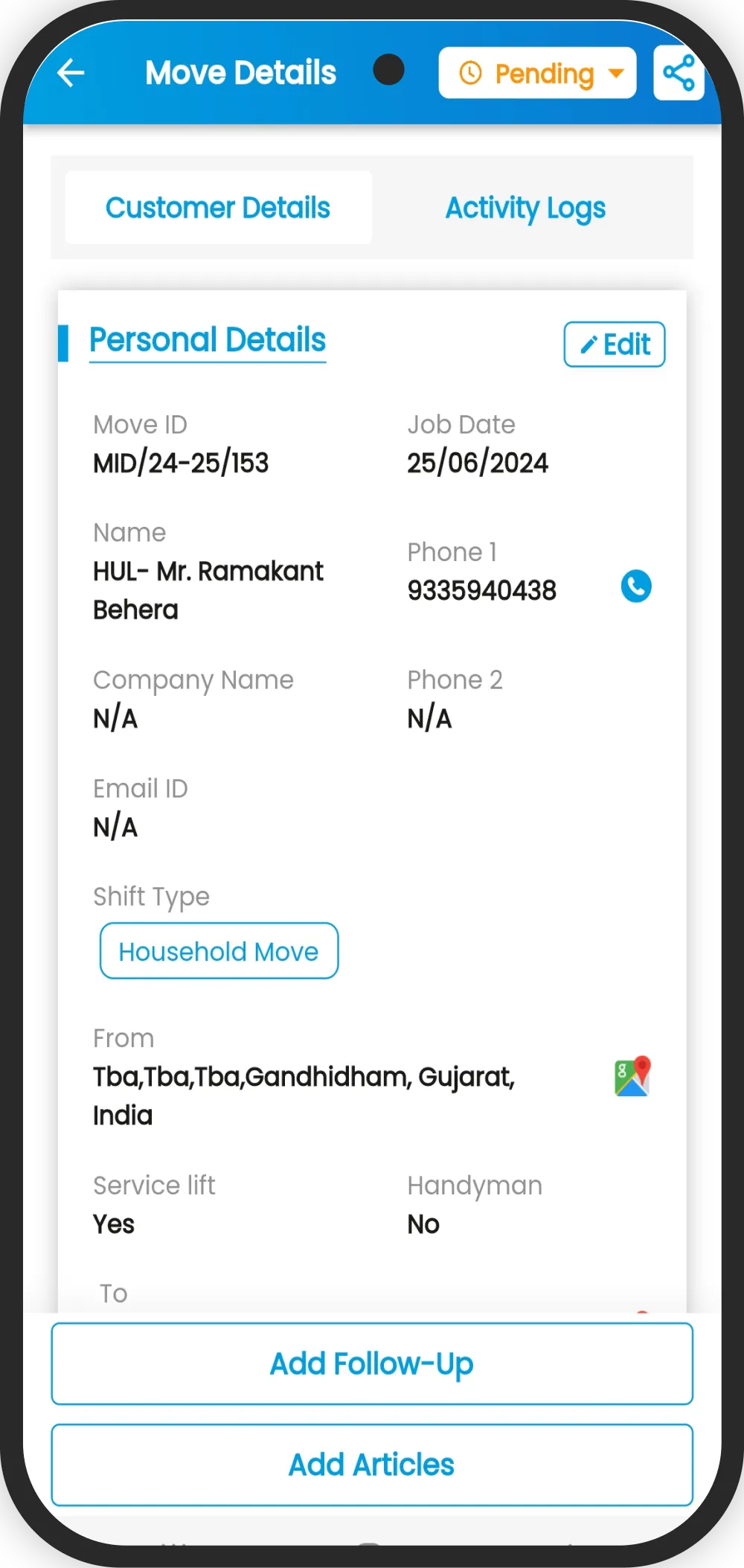744x1568 pixels.
Task: Select the Customer Details tab
Action: (x=218, y=208)
